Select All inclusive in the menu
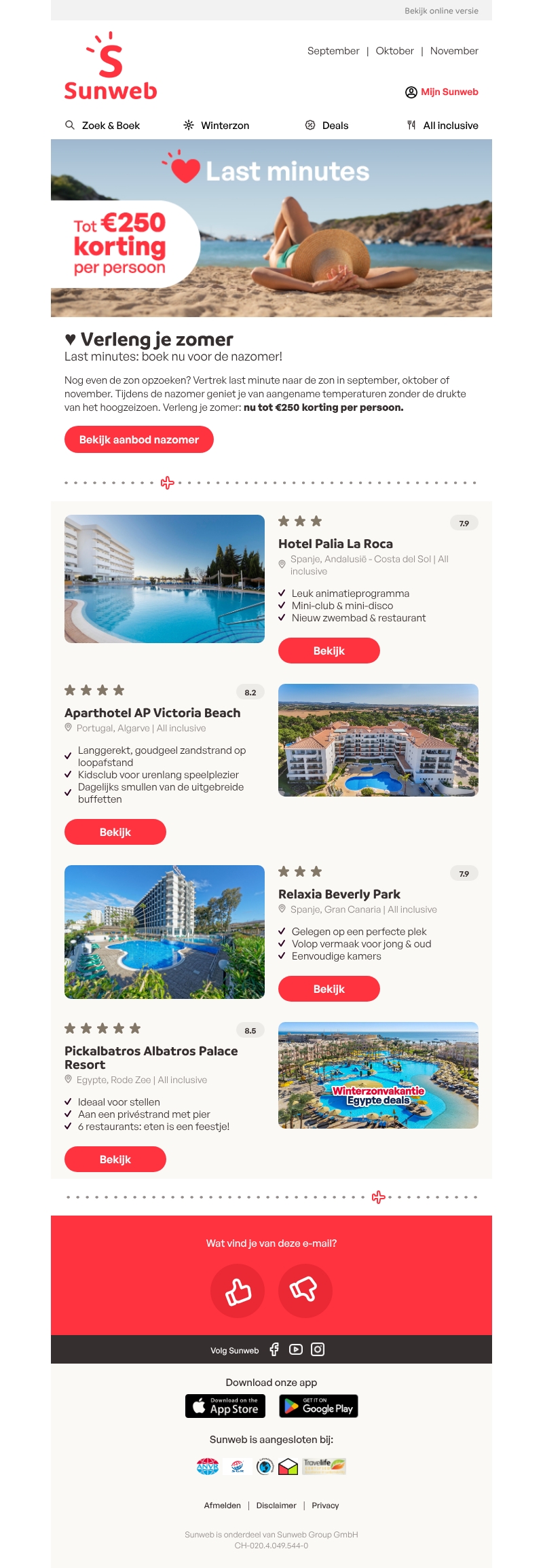Viewport: 543px width, 1568px height. pos(443,126)
